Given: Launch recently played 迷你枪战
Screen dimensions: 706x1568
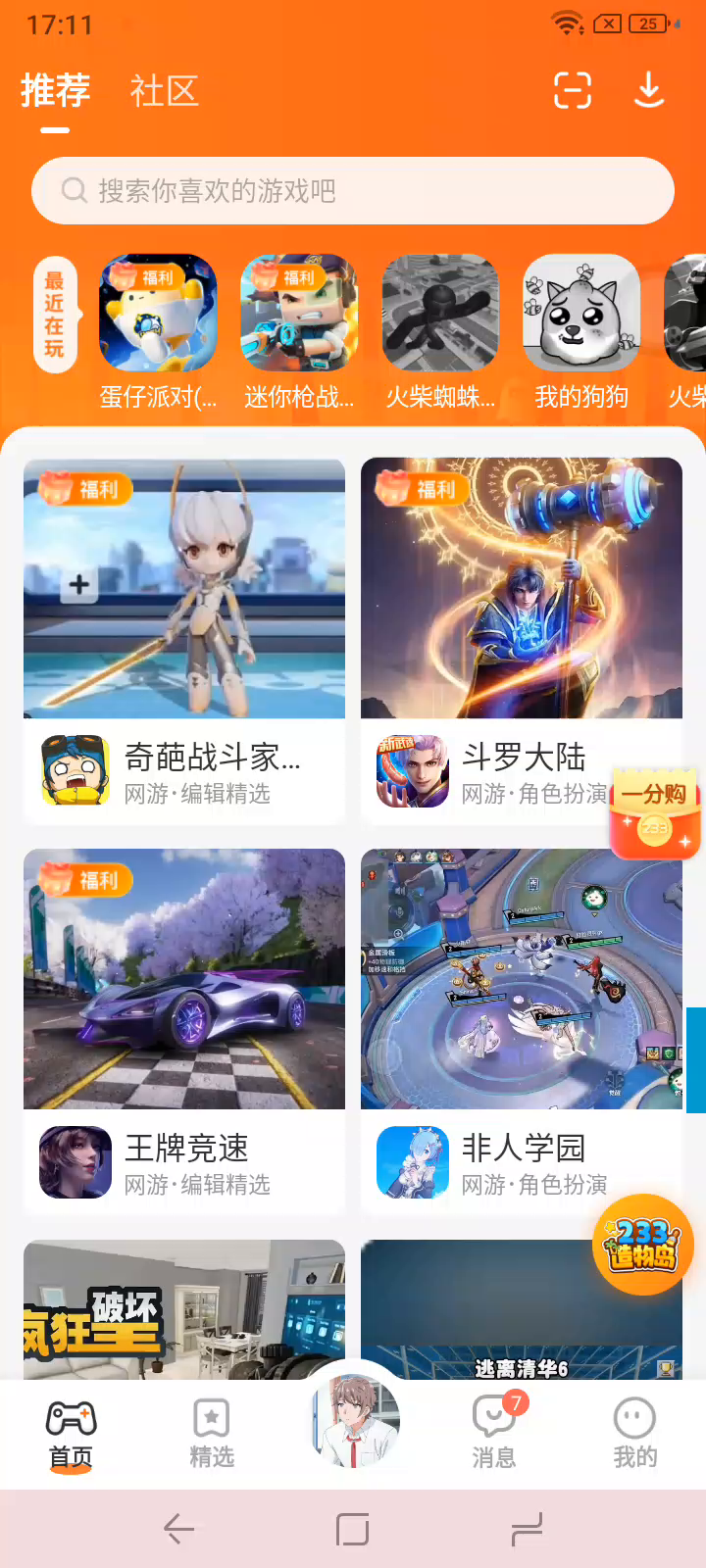Looking at the screenshot, I should pos(299,314).
